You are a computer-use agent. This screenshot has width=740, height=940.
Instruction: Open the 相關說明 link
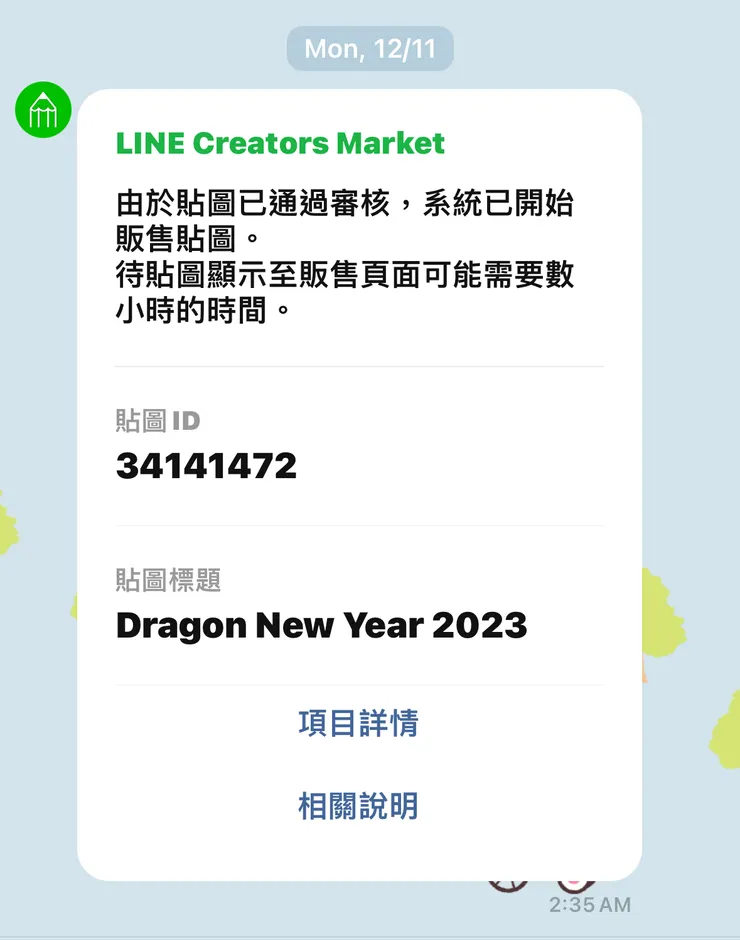(358, 806)
